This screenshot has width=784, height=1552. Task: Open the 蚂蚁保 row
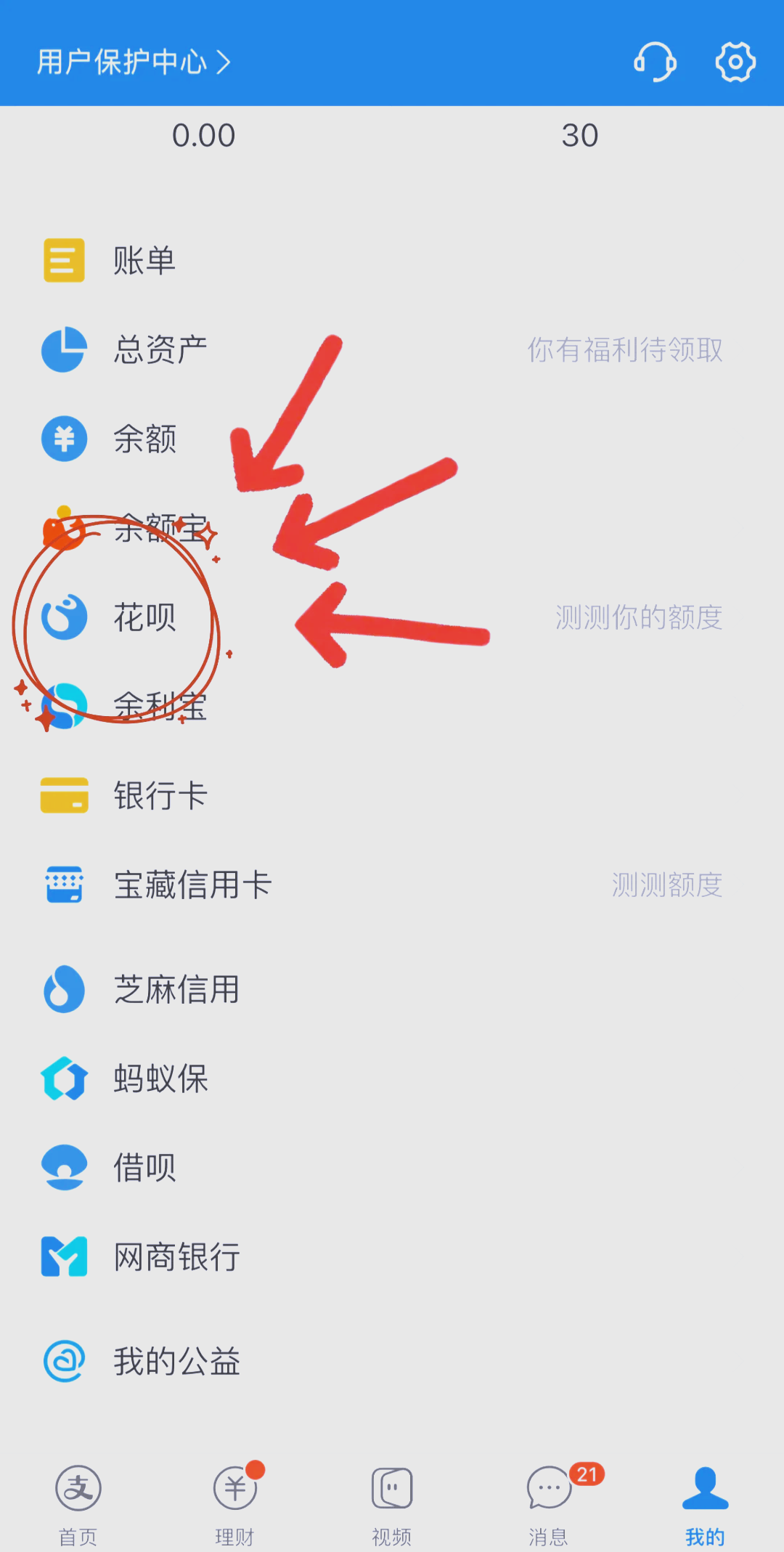click(392, 1078)
